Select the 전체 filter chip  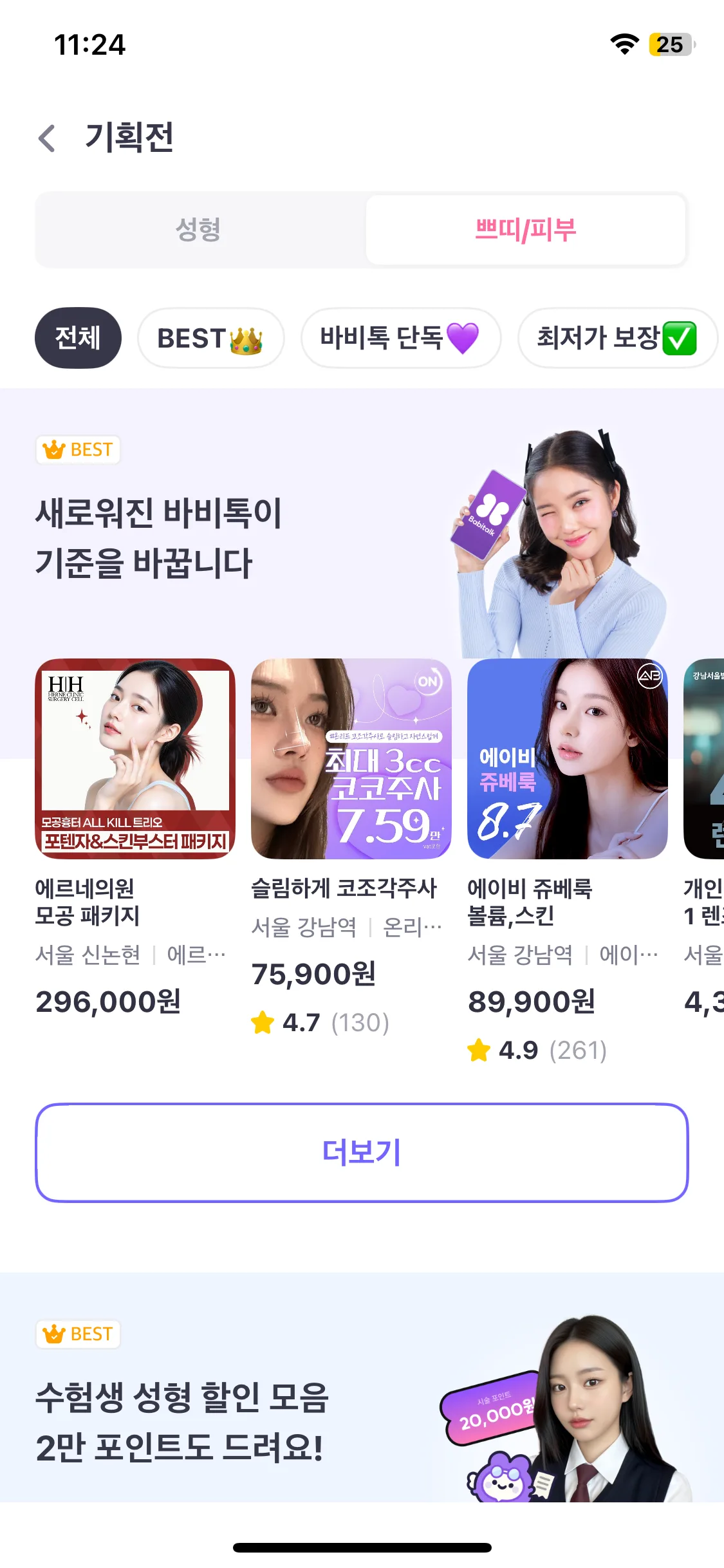pos(78,338)
